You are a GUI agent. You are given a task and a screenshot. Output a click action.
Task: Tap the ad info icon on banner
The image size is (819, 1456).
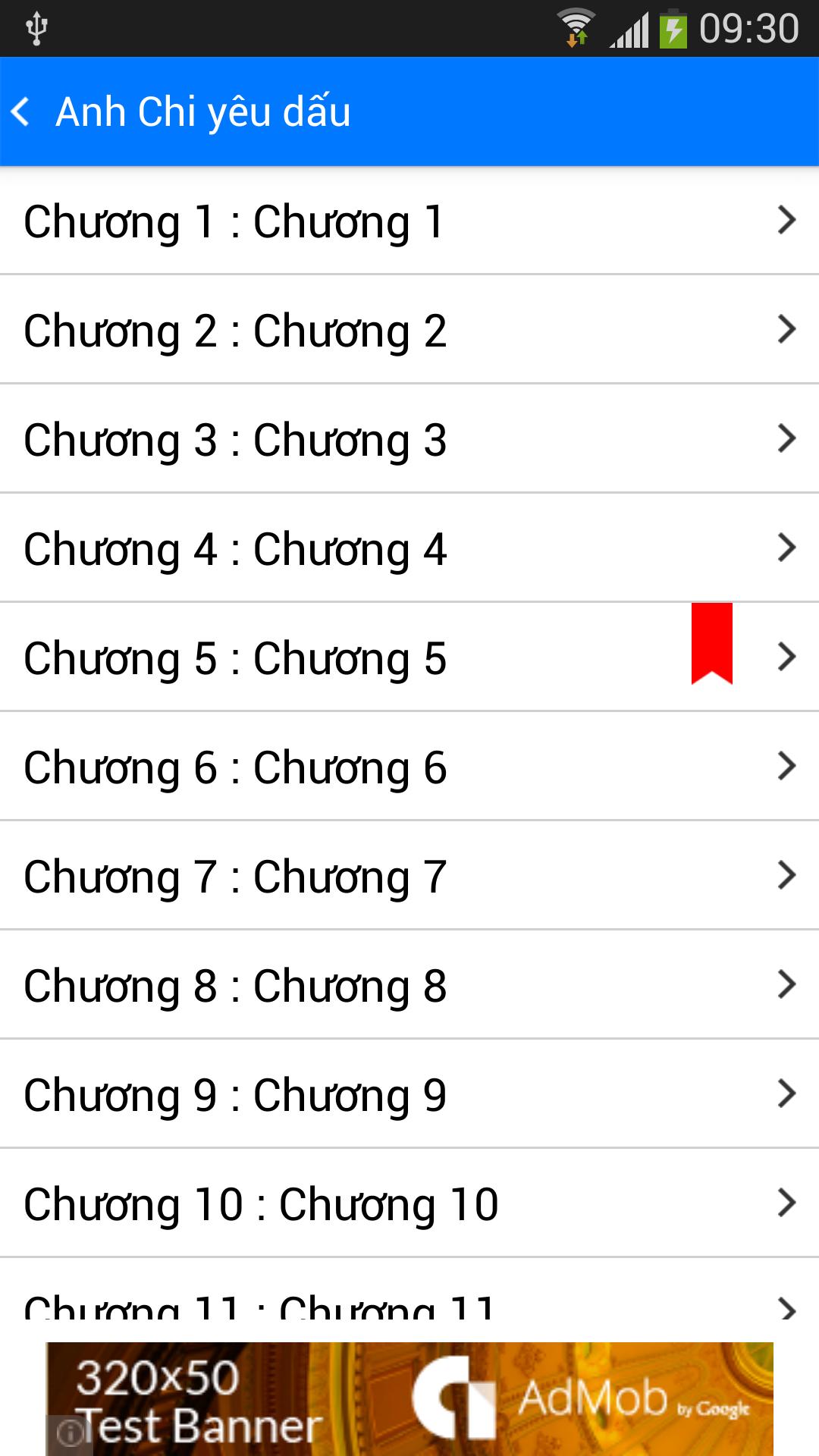pos(70,1434)
